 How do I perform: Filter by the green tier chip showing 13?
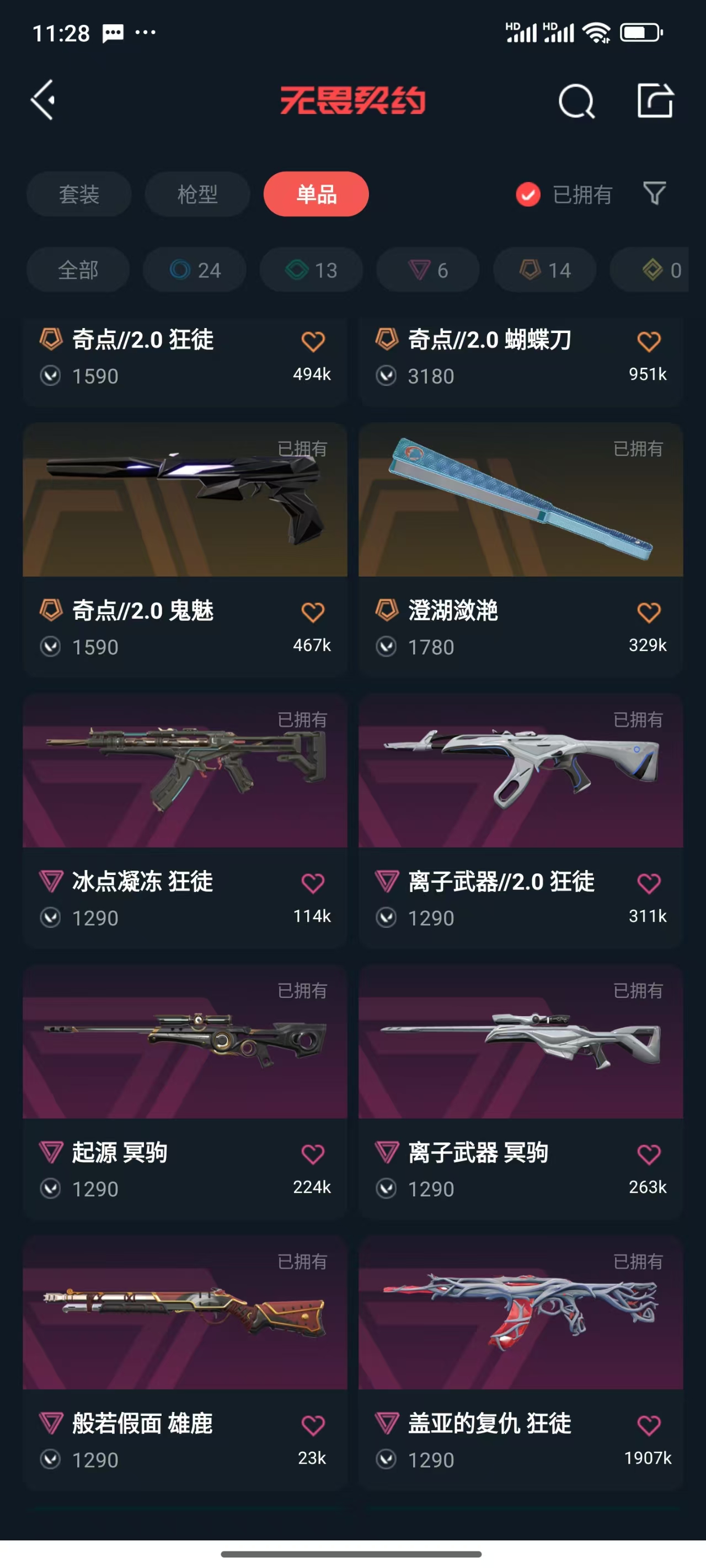click(311, 270)
